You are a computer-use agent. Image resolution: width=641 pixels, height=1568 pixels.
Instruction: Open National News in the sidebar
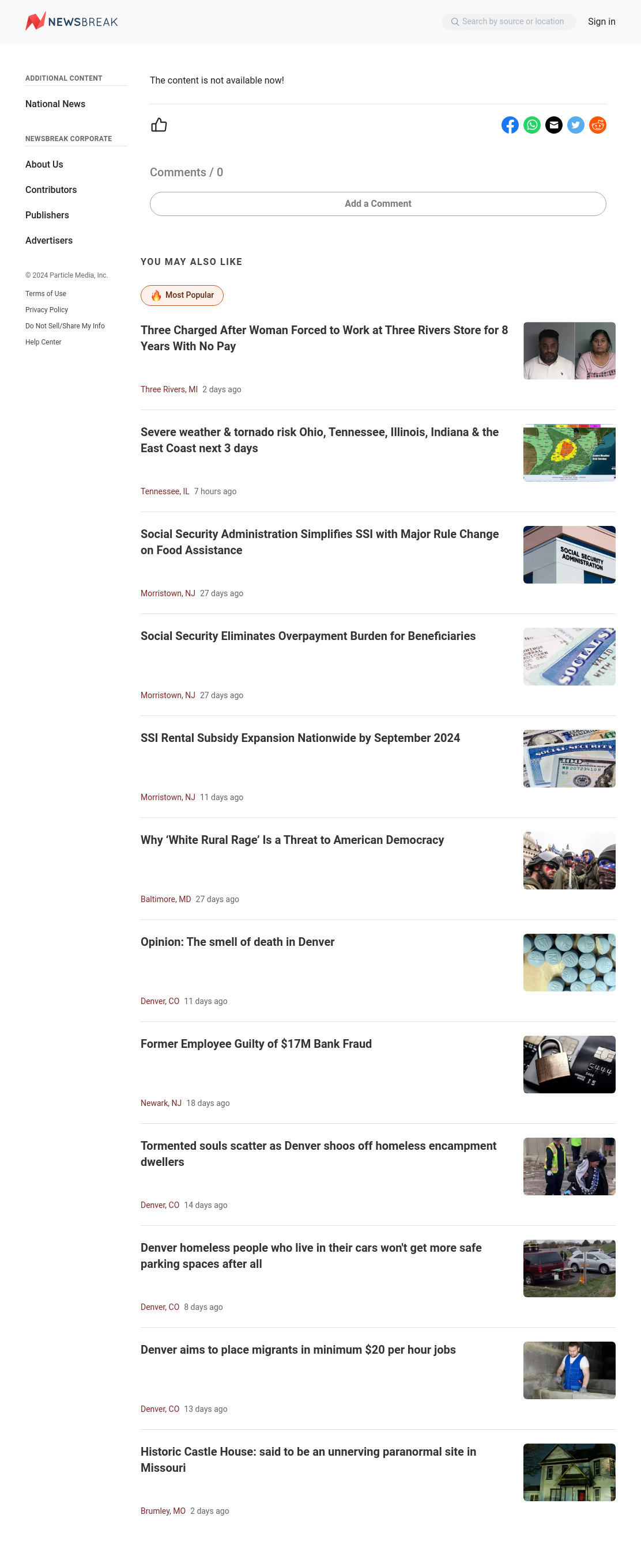coord(55,104)
